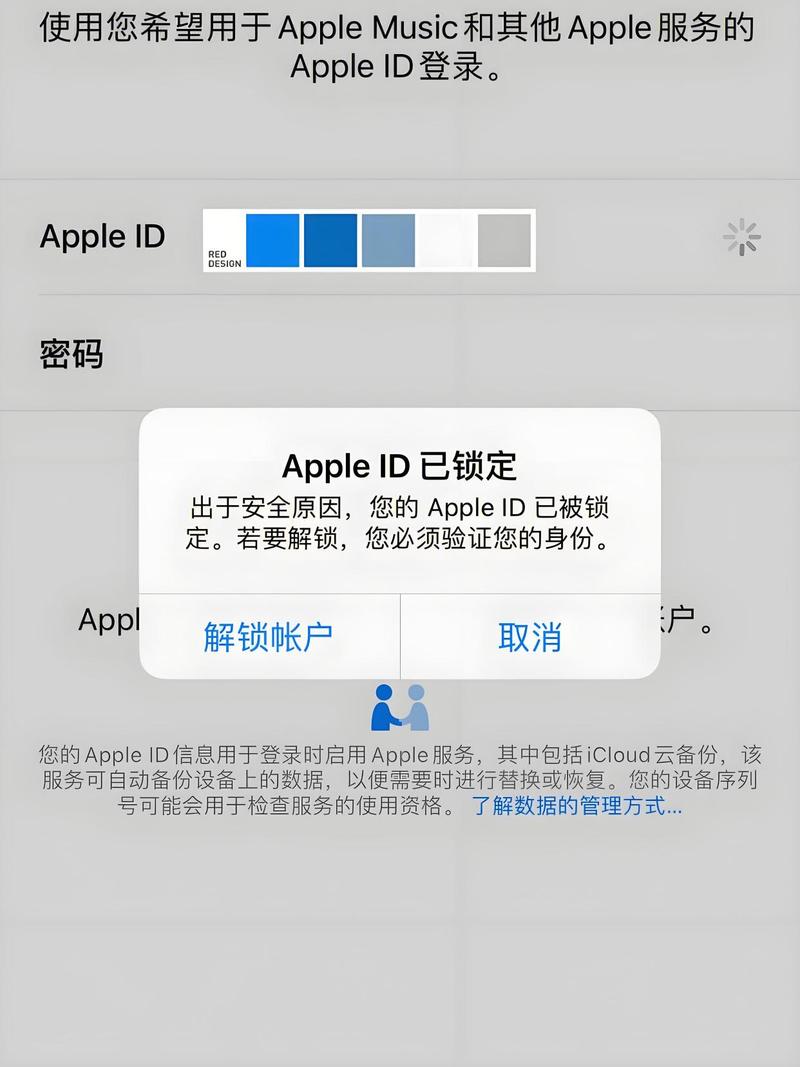
Task: Tap the 解锁帐户 button
Action: tap(268, 636)
